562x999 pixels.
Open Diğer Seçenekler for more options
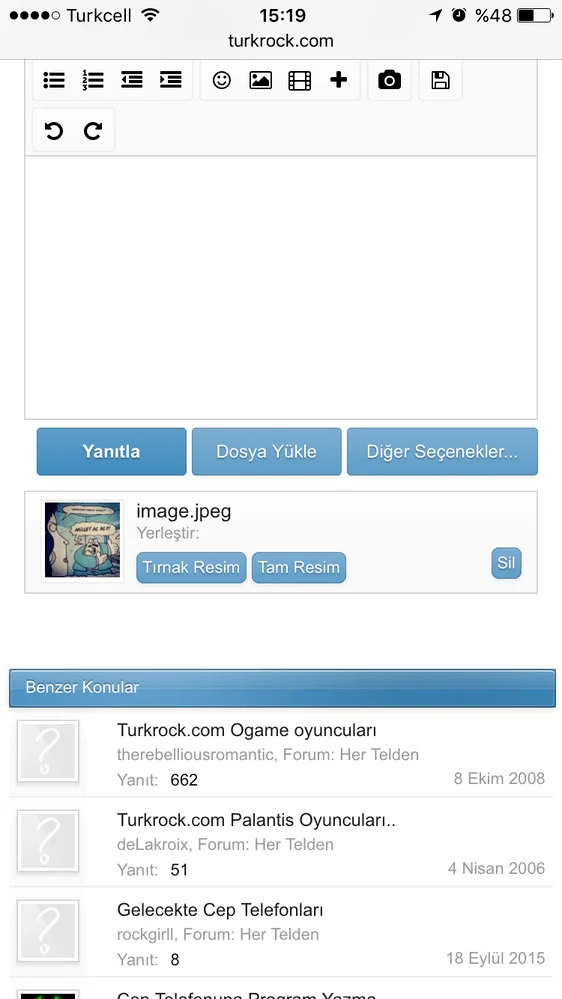442,452
